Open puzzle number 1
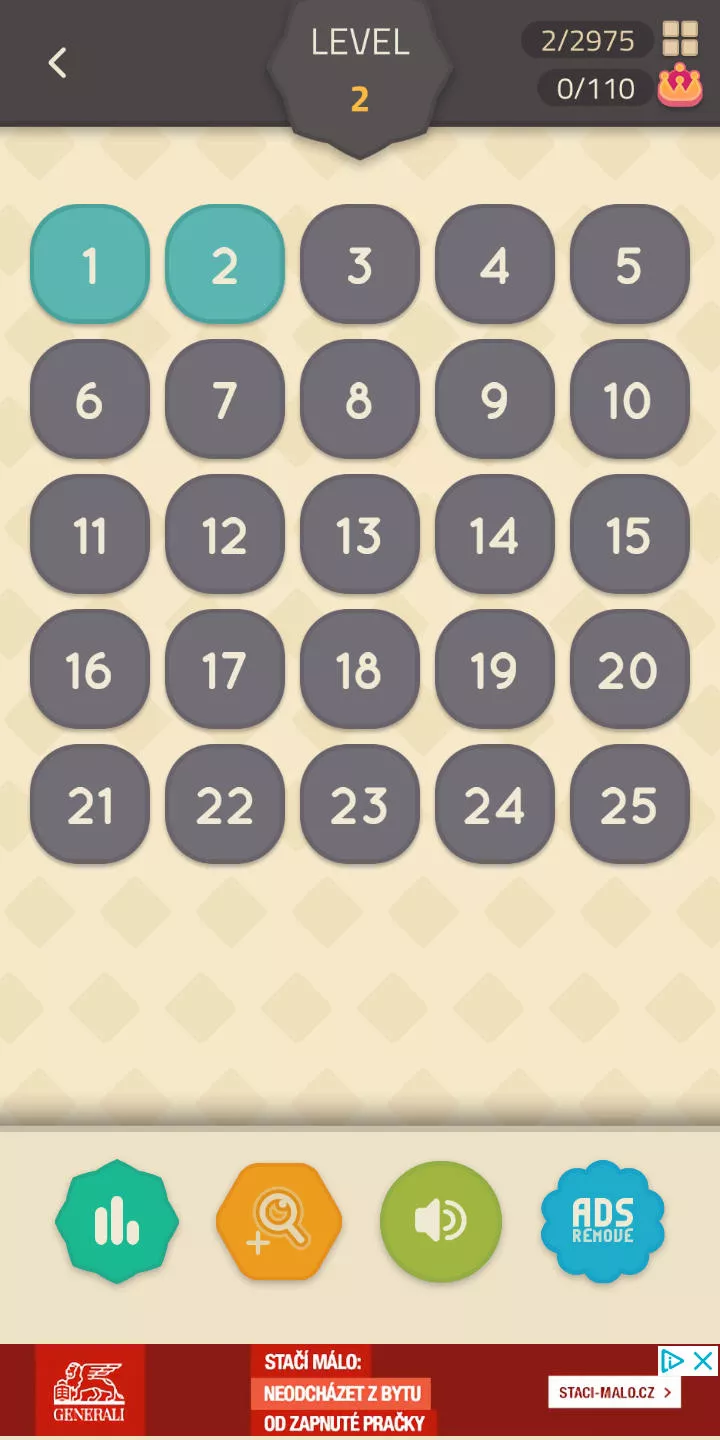 [x=90, y=265]
